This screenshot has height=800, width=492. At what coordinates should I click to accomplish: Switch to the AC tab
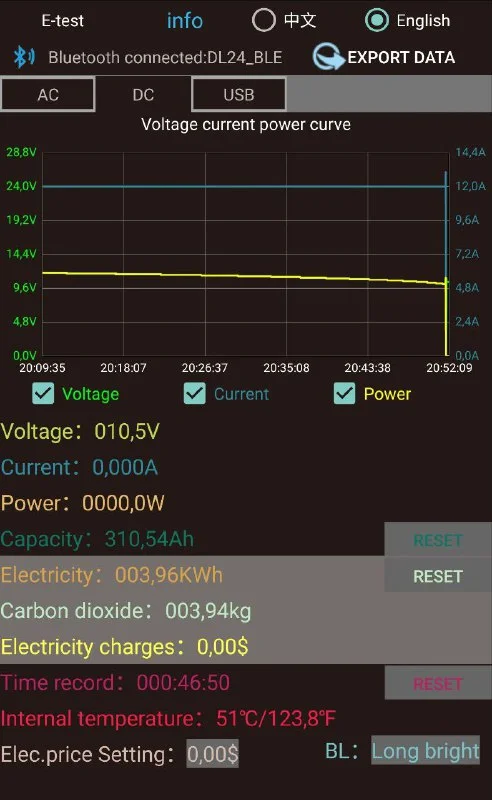[48, 94]
